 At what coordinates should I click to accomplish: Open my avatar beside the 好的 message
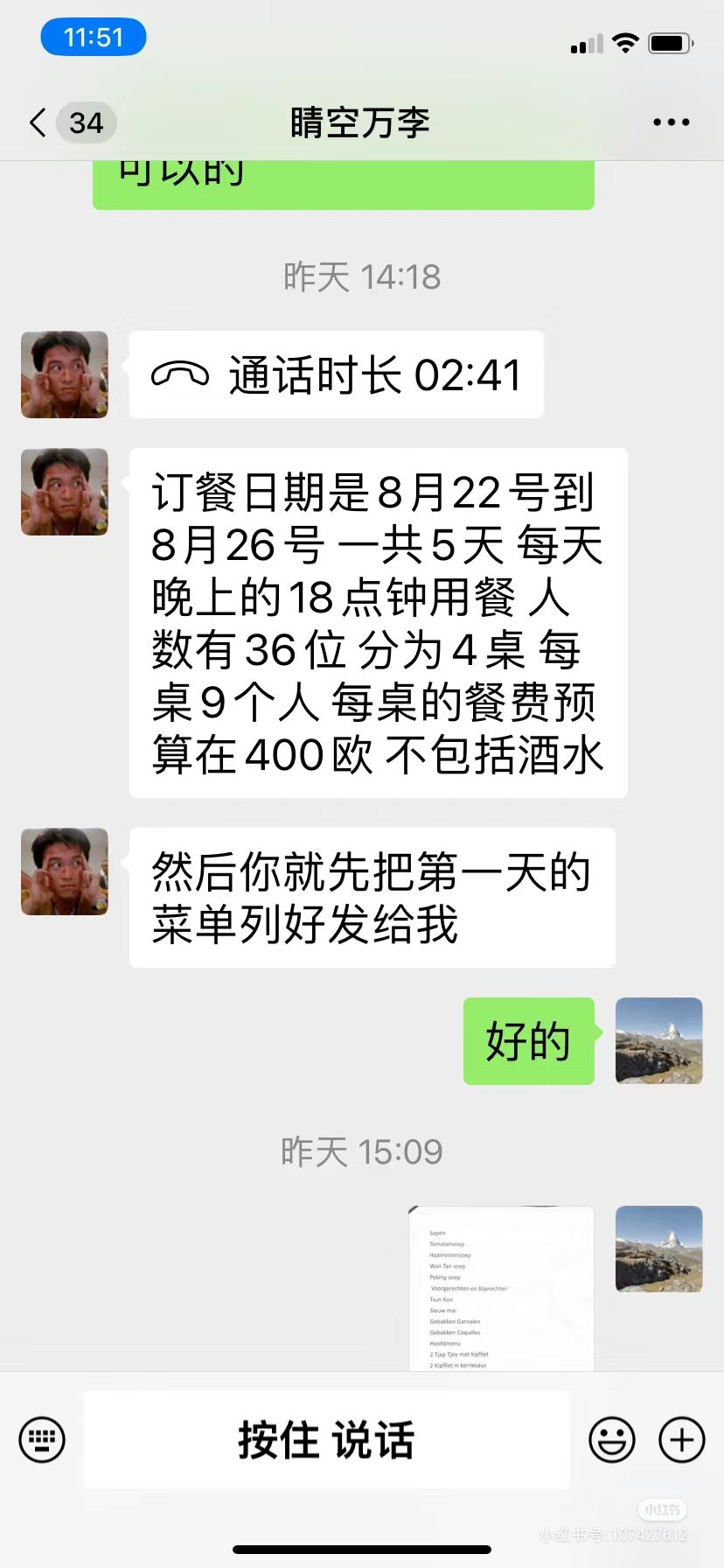[659, 1041]
